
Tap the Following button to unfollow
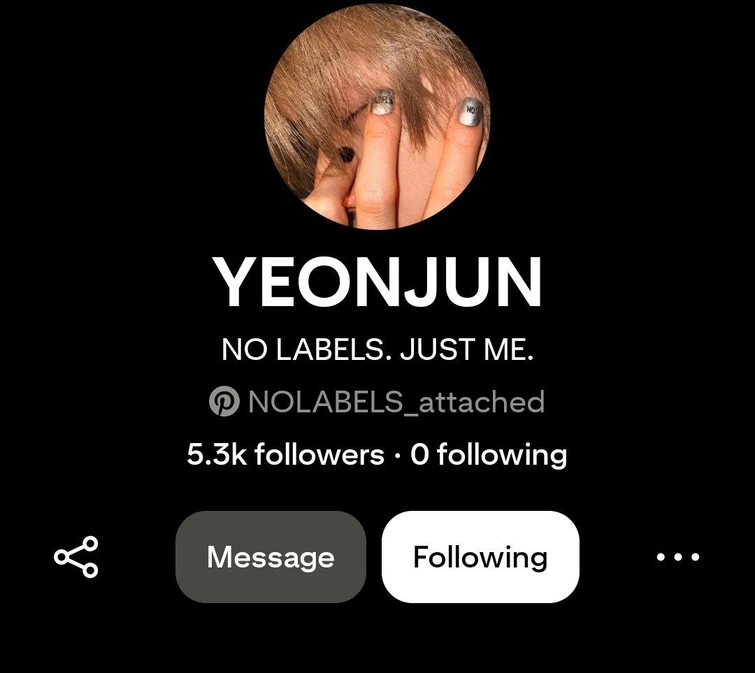(480, 557)
